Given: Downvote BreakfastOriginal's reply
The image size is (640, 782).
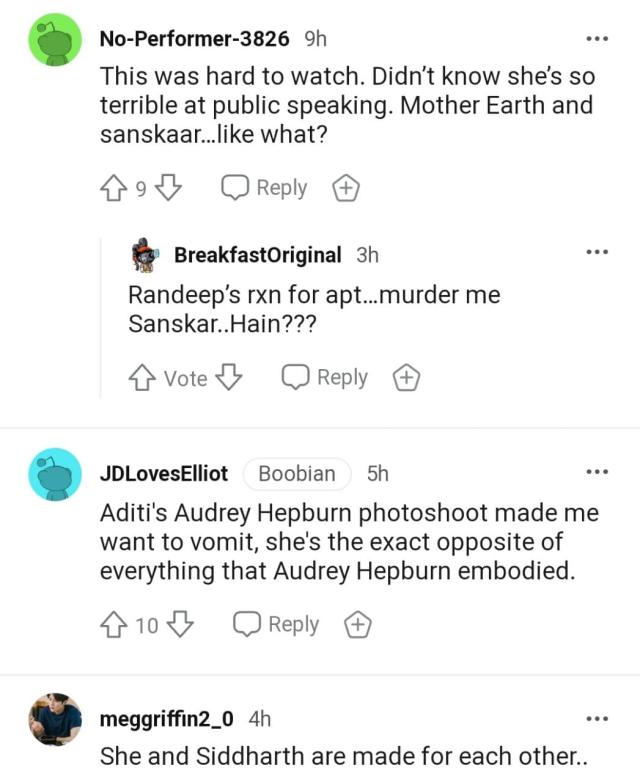Looking at the screenshot, I should [230, 378].
